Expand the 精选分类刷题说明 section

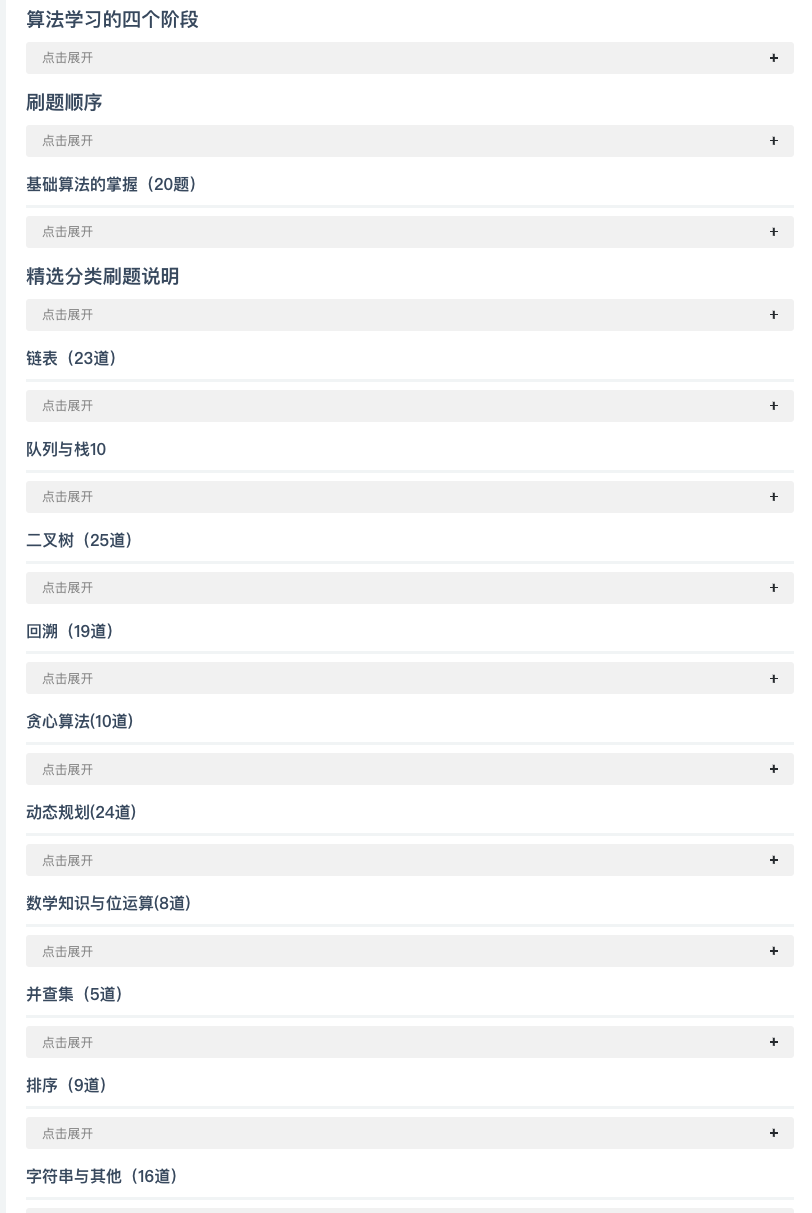click(x=409, y=315)
